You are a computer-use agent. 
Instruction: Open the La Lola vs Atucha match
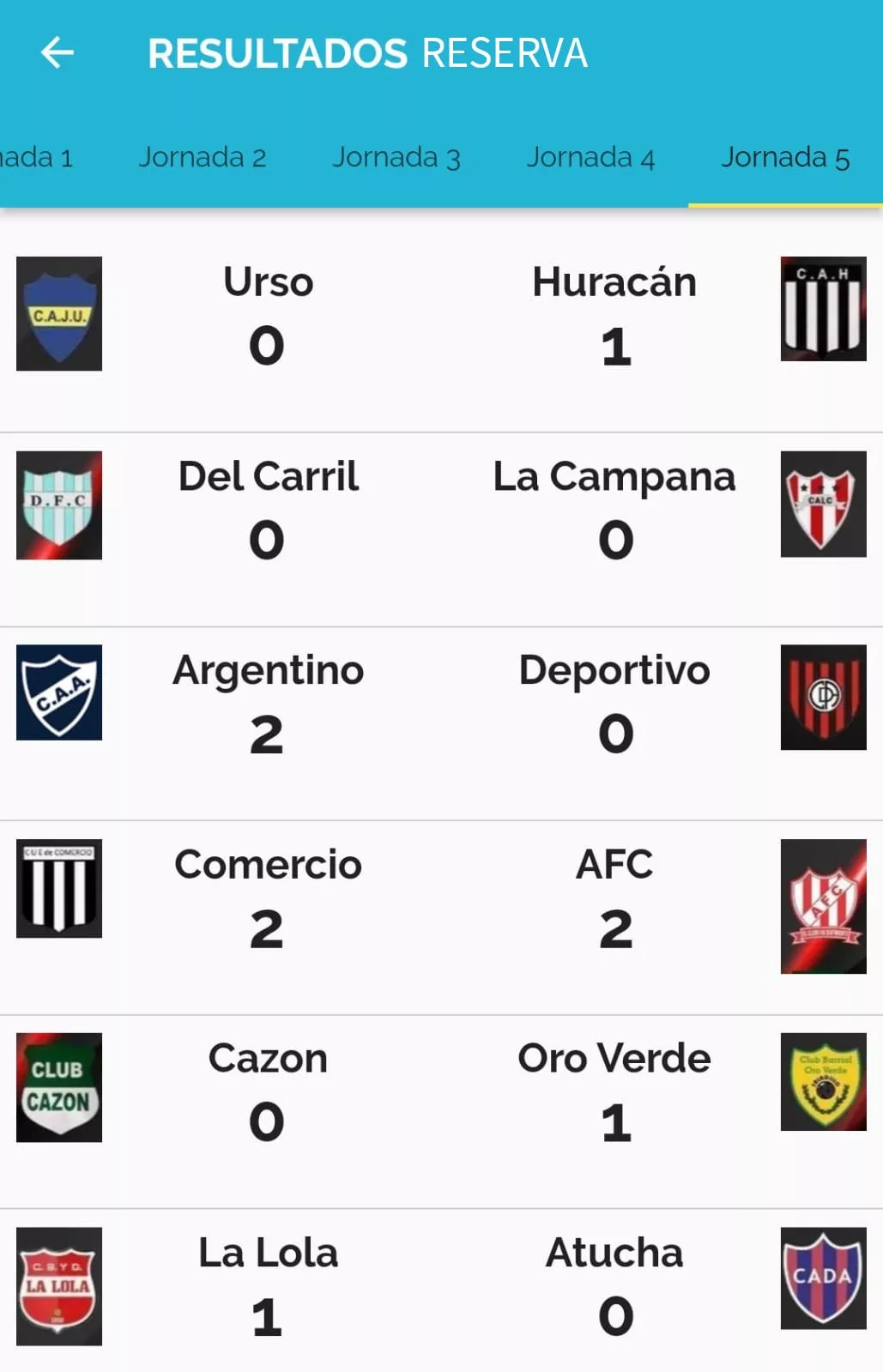(441, 1285)
